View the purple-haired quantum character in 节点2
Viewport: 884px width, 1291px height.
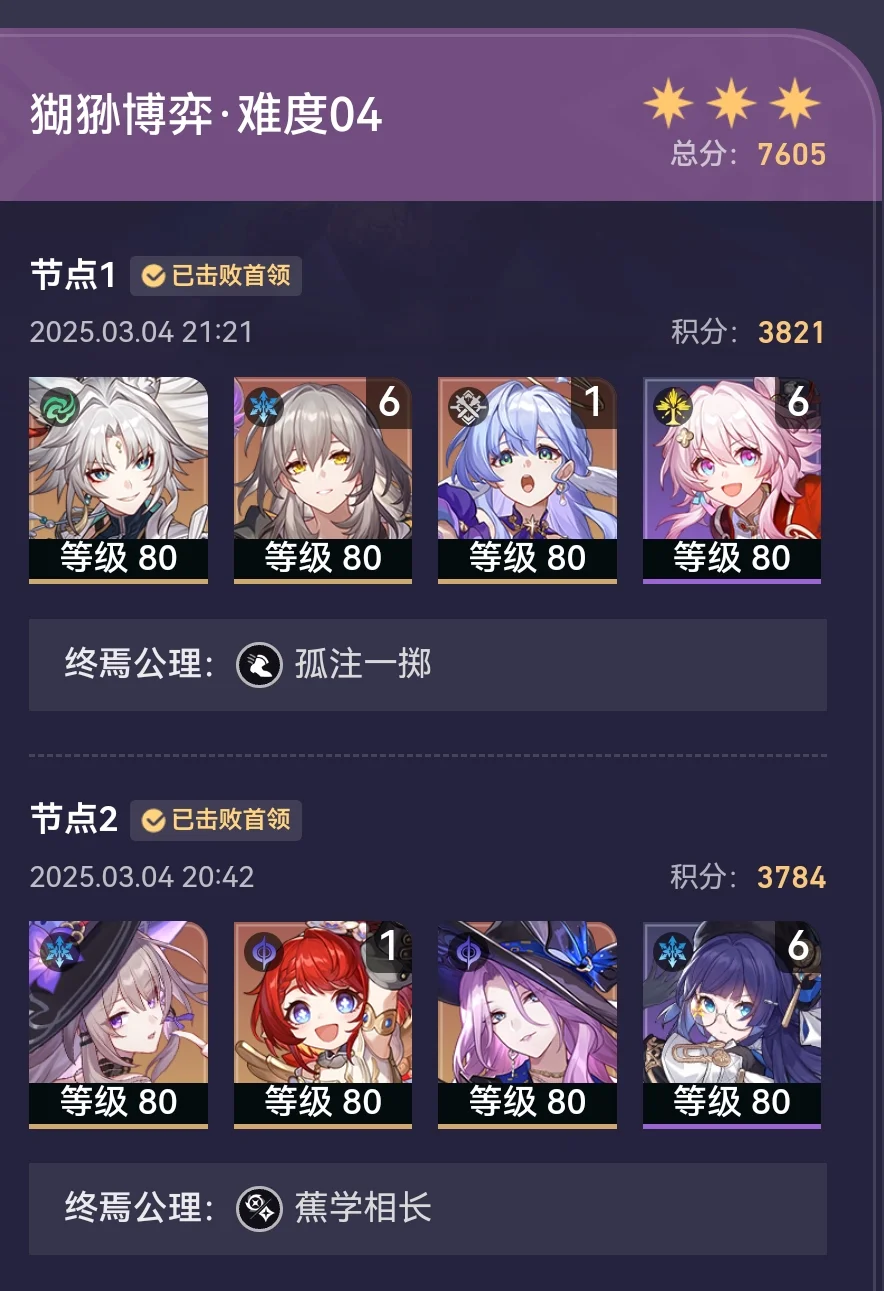click(x=527, y=1022)
